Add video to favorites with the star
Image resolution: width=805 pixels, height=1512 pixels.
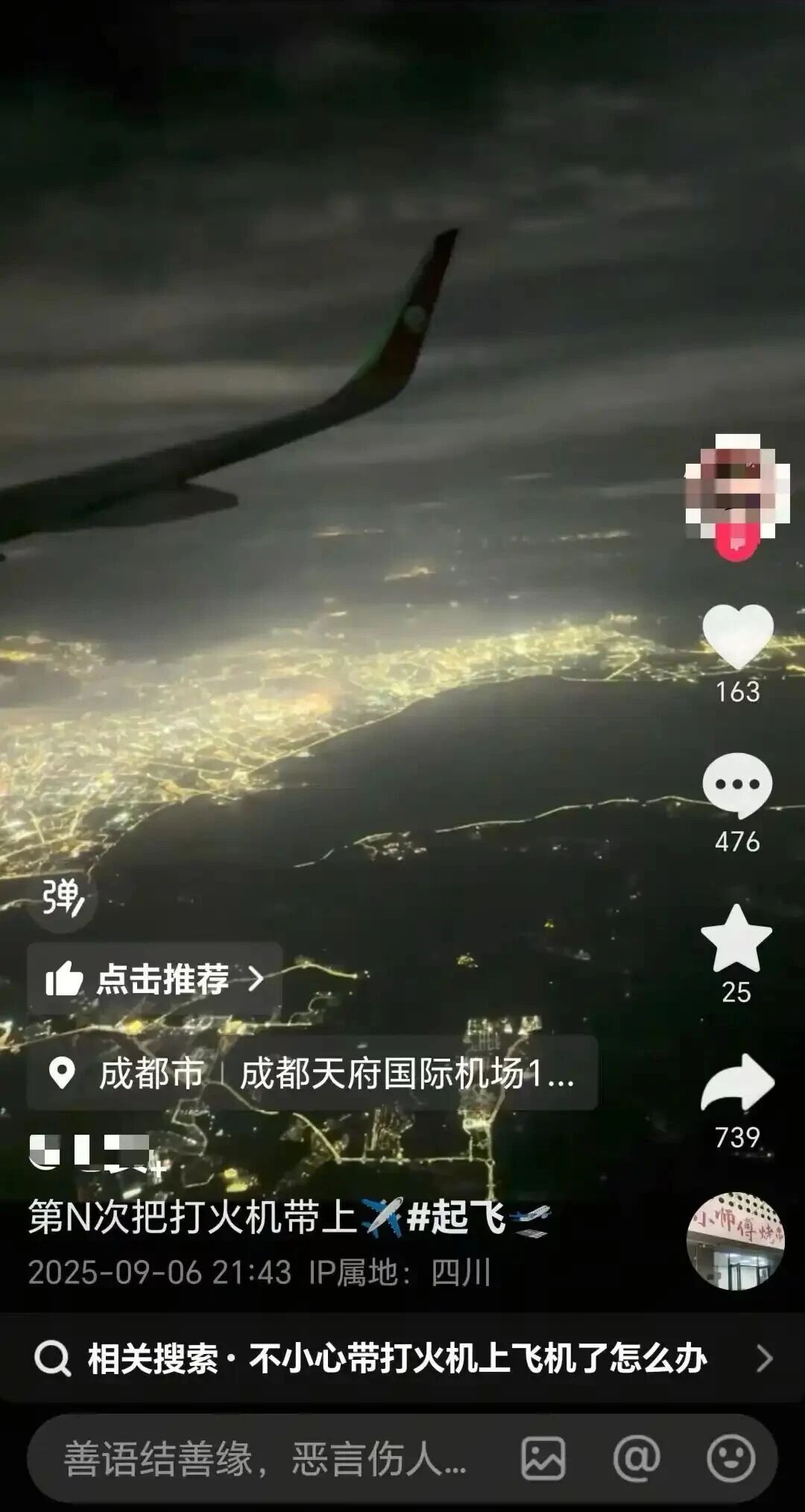tap(736, 939)
